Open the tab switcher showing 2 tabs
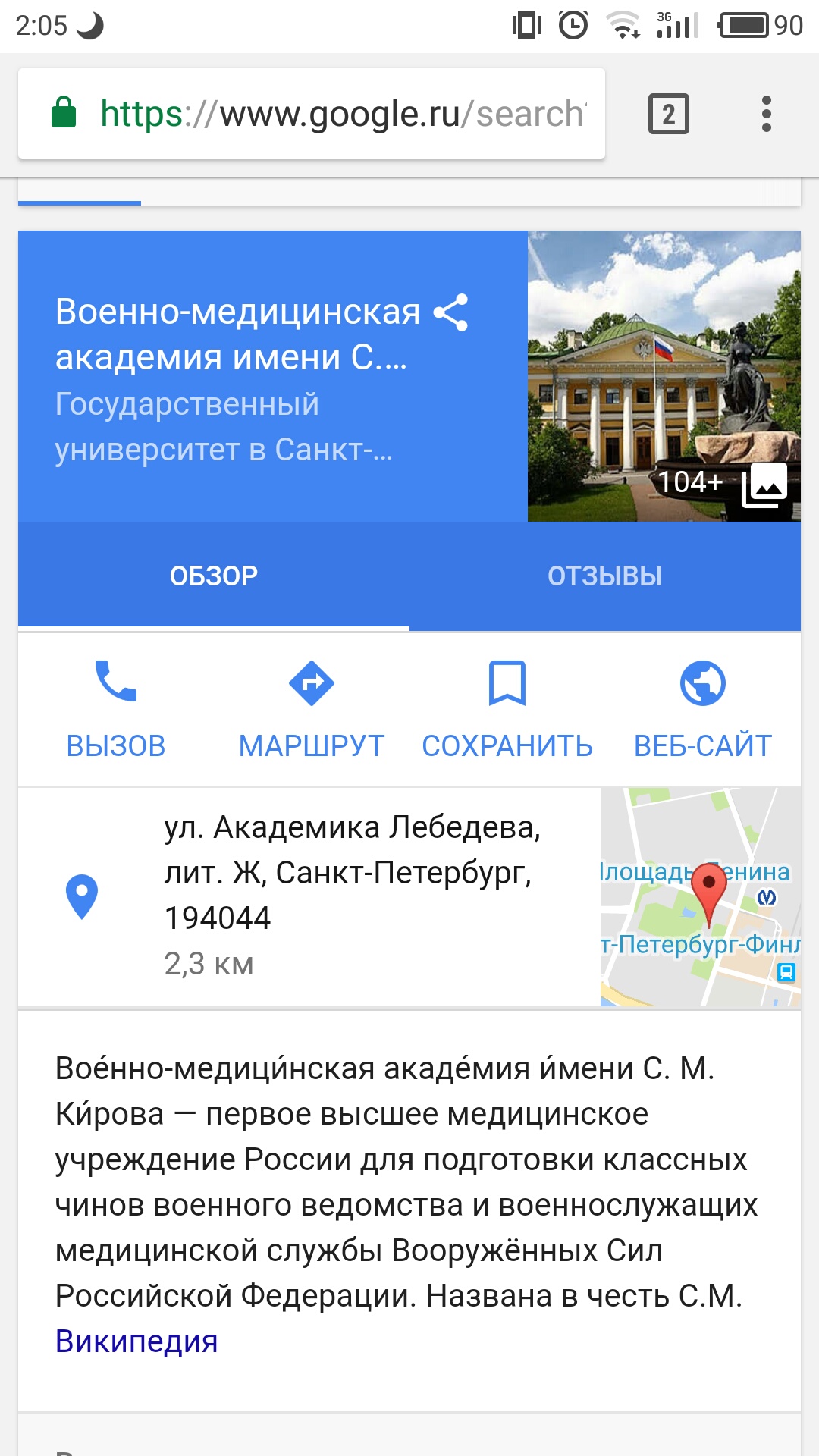This screenshot has height=1456, width=819. 668,115
